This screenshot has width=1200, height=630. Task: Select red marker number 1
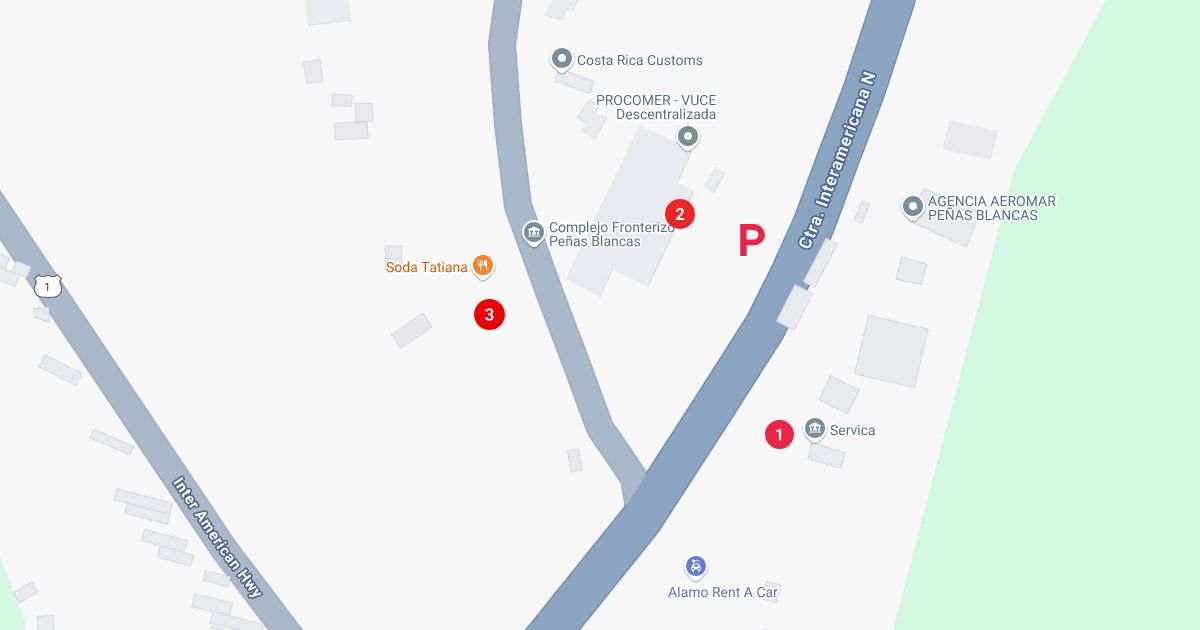pos(779,434)
